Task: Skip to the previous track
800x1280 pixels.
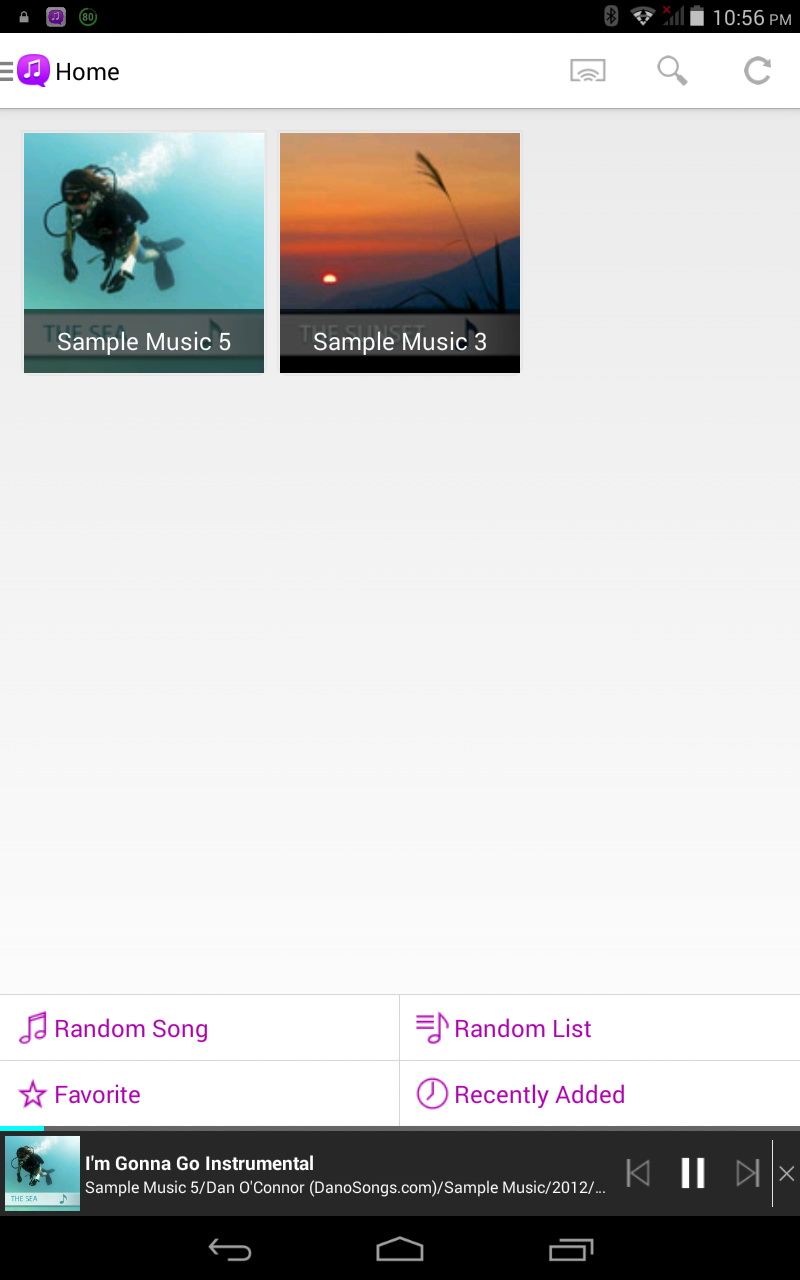Action: 638,1173
